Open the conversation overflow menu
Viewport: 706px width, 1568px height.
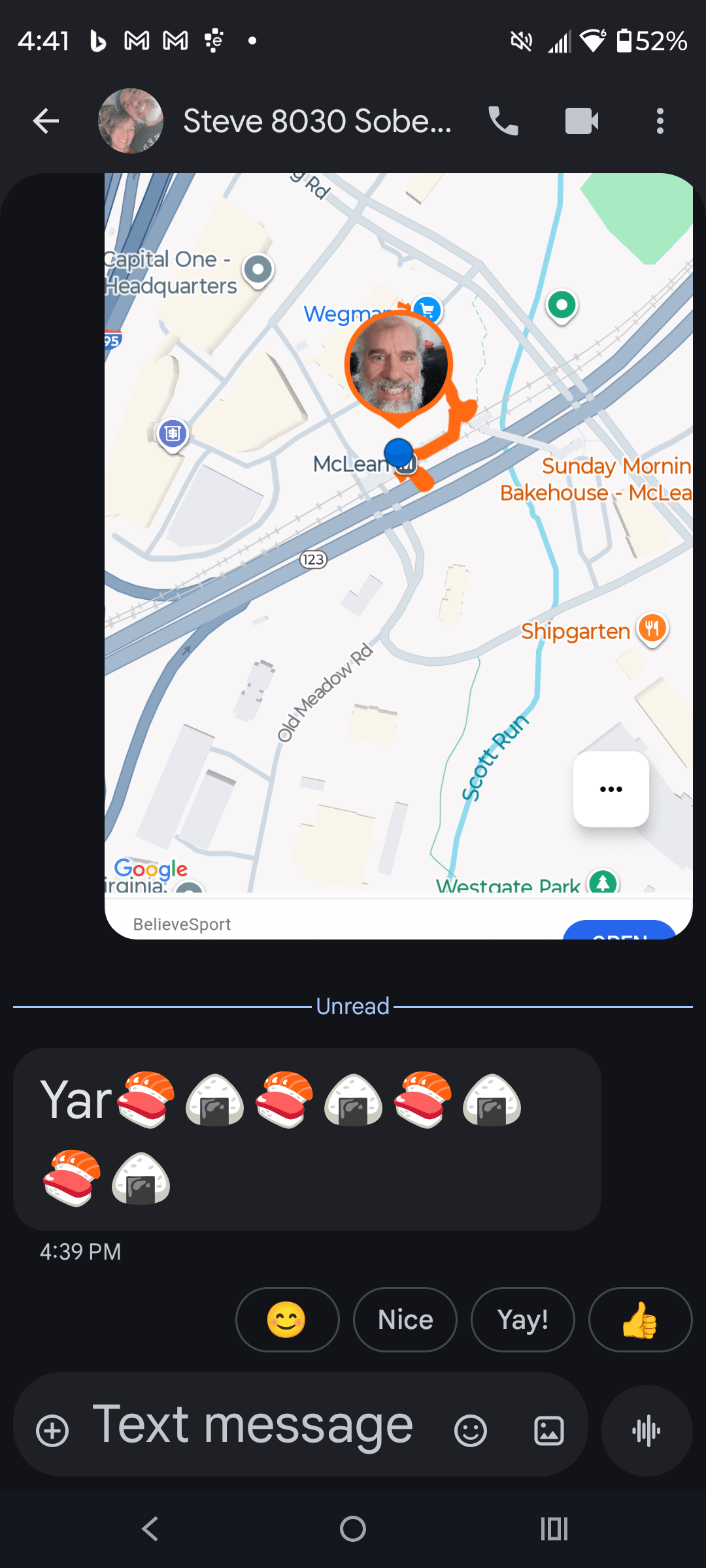coord(660,121)
